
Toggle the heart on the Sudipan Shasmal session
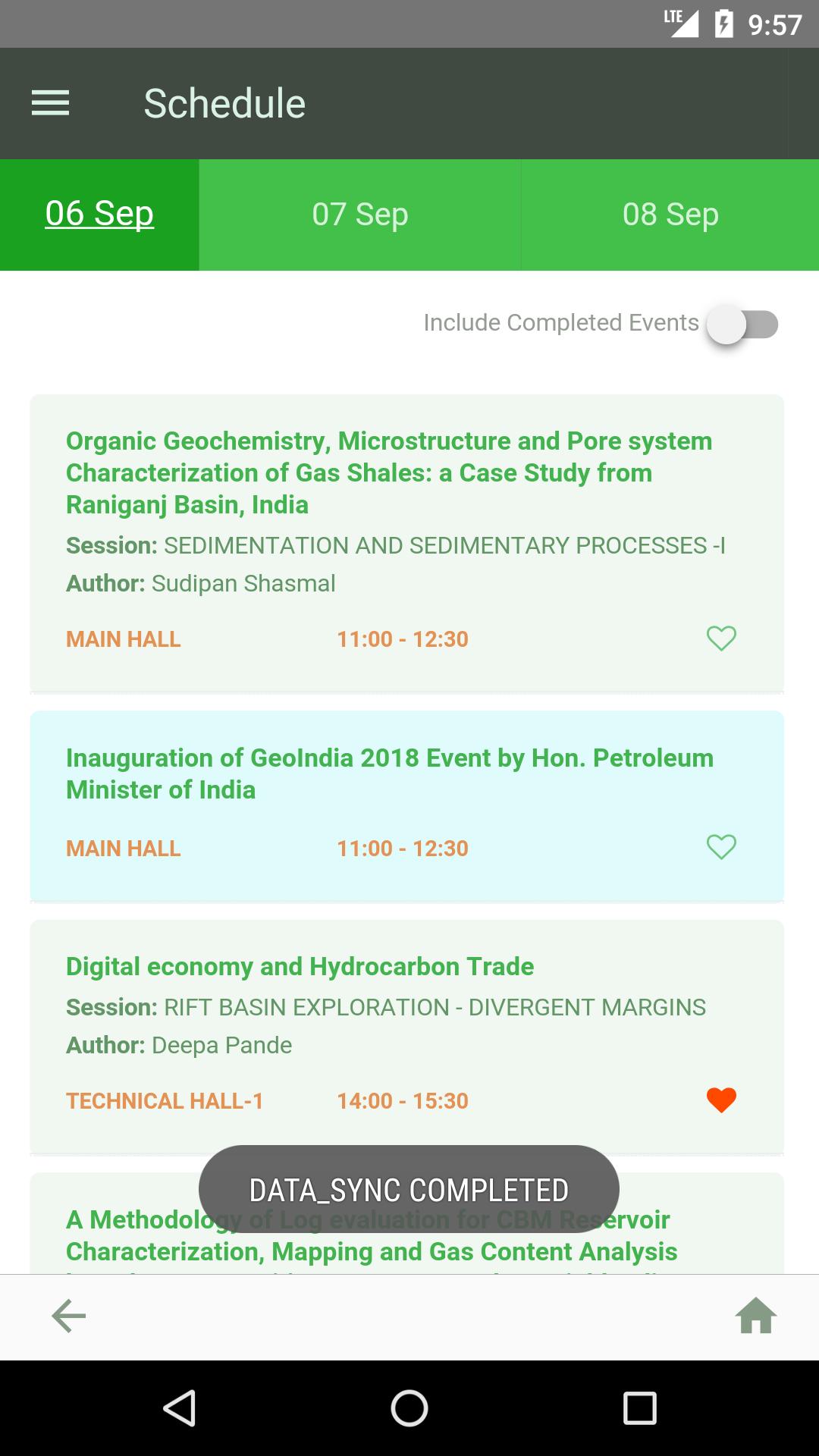720,639
